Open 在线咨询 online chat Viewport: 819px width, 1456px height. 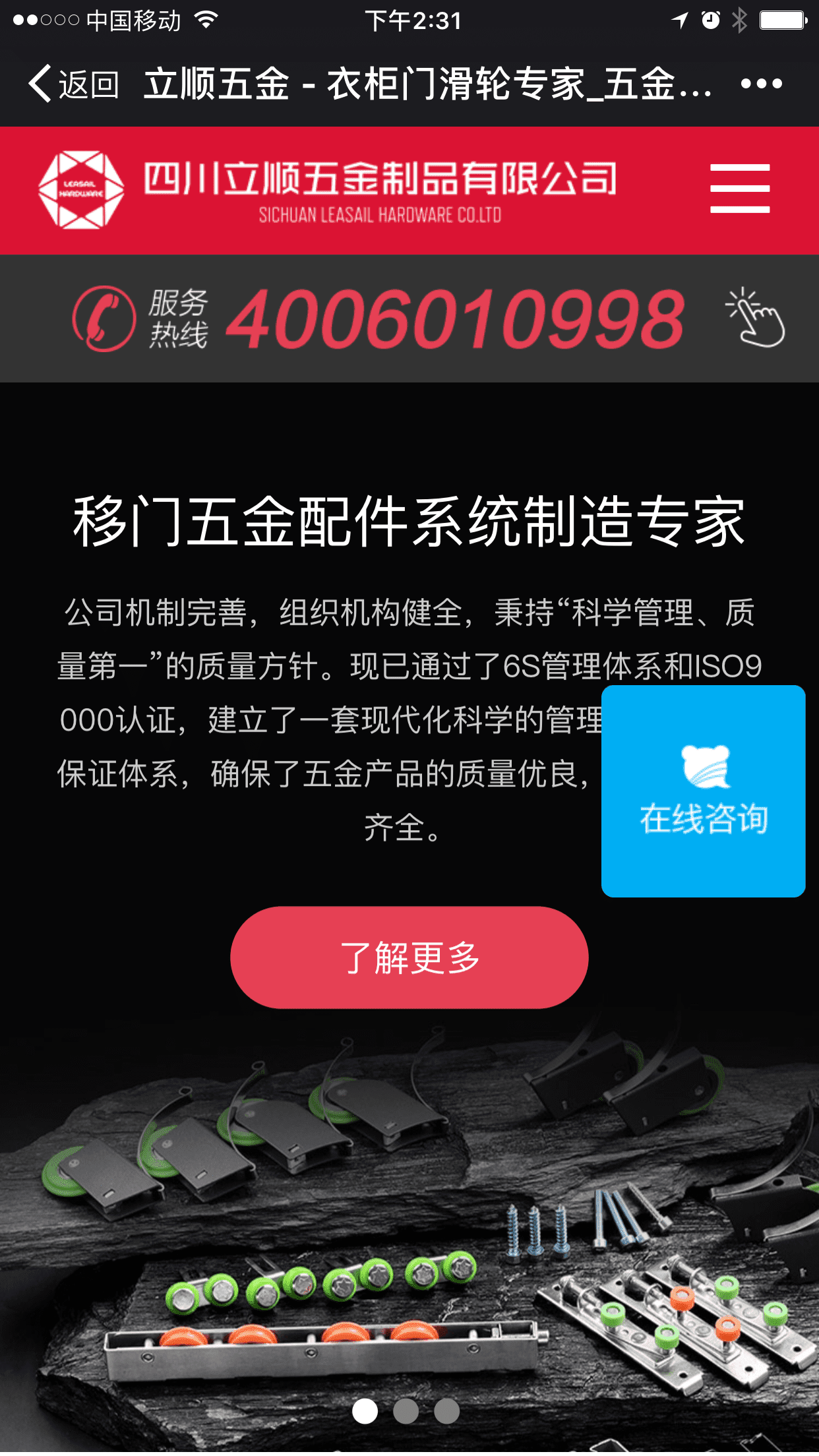coord(703,791)
